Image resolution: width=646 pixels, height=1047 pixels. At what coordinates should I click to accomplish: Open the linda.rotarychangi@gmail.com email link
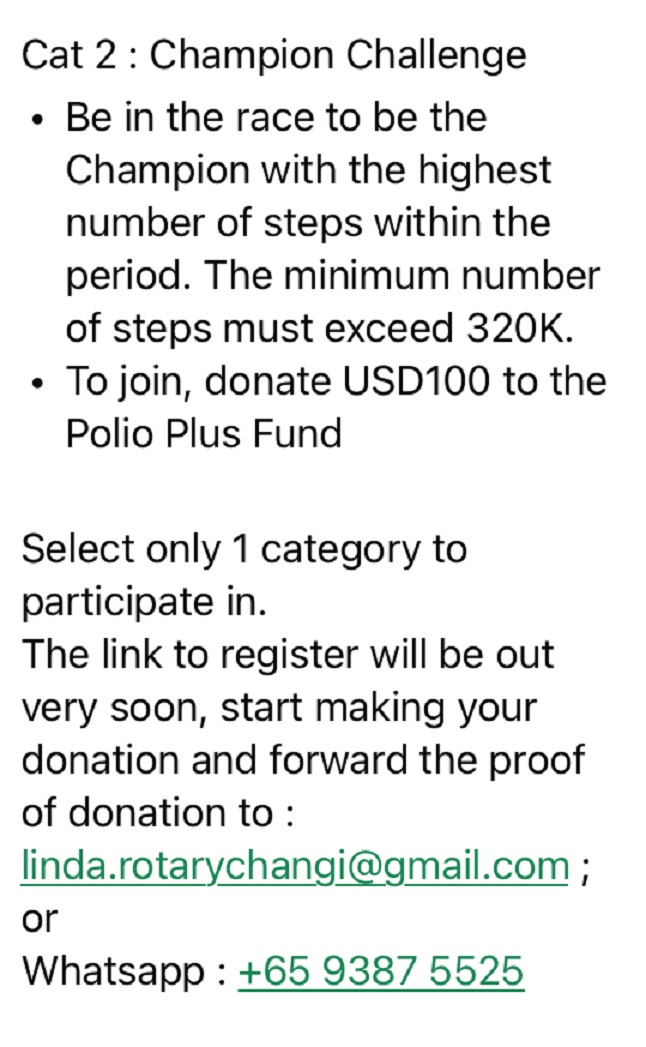coord(295,867)
